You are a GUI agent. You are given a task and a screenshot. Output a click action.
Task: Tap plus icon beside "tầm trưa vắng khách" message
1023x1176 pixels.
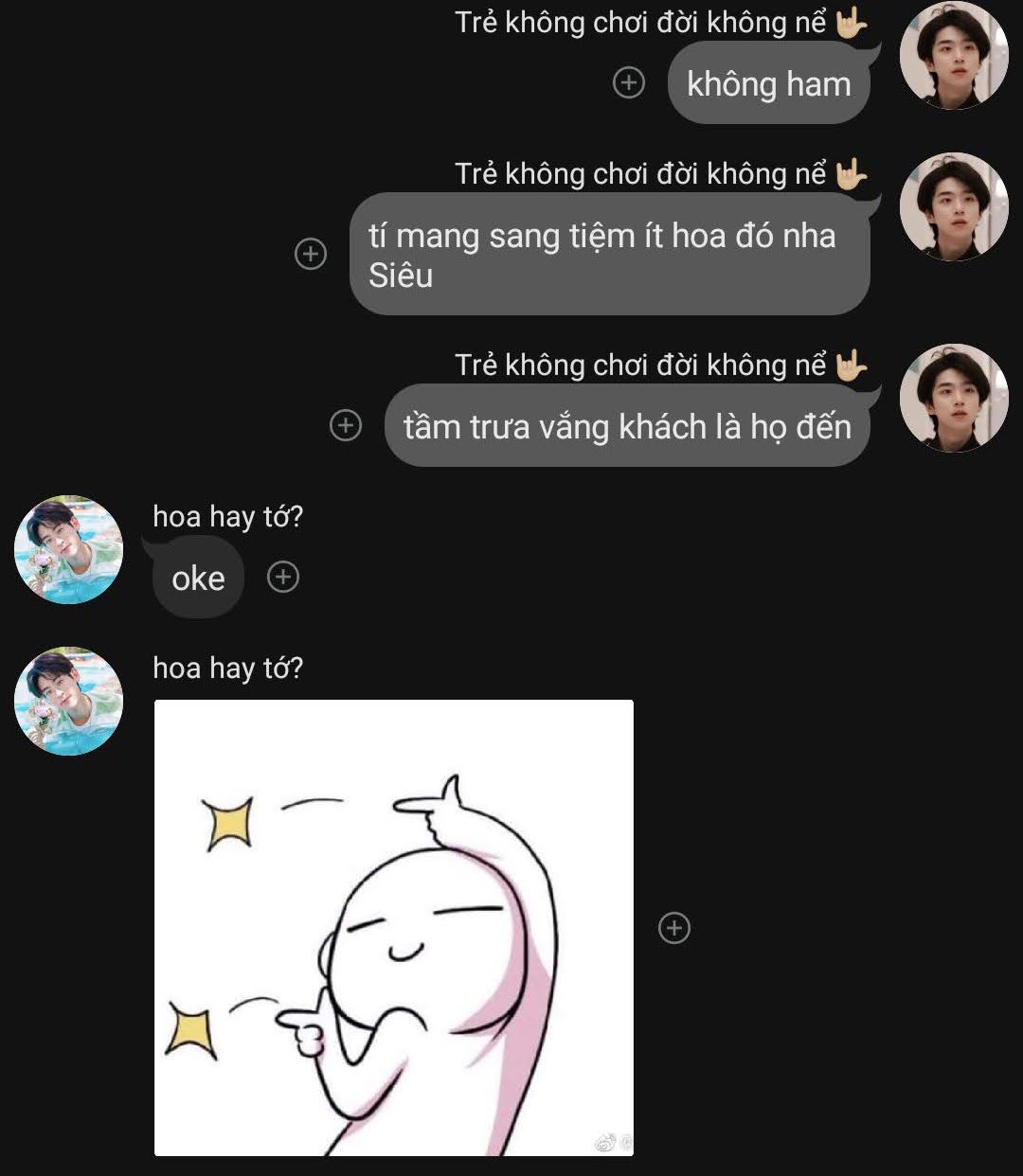tap(346, 426)
